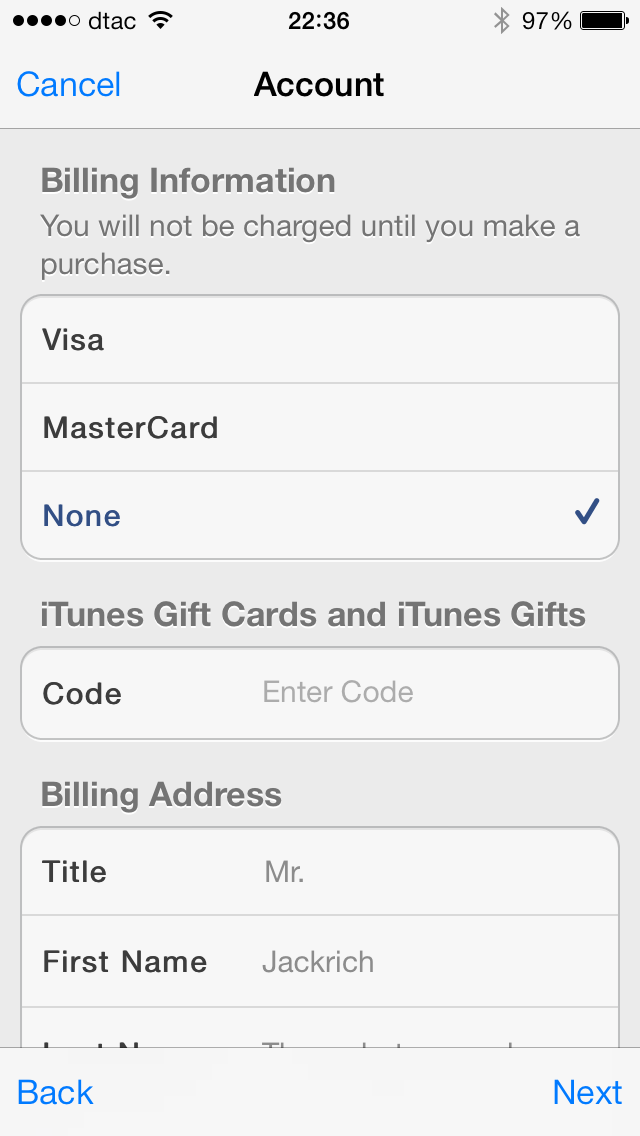
Task: Select None for billing option
Action: (320, 516)
